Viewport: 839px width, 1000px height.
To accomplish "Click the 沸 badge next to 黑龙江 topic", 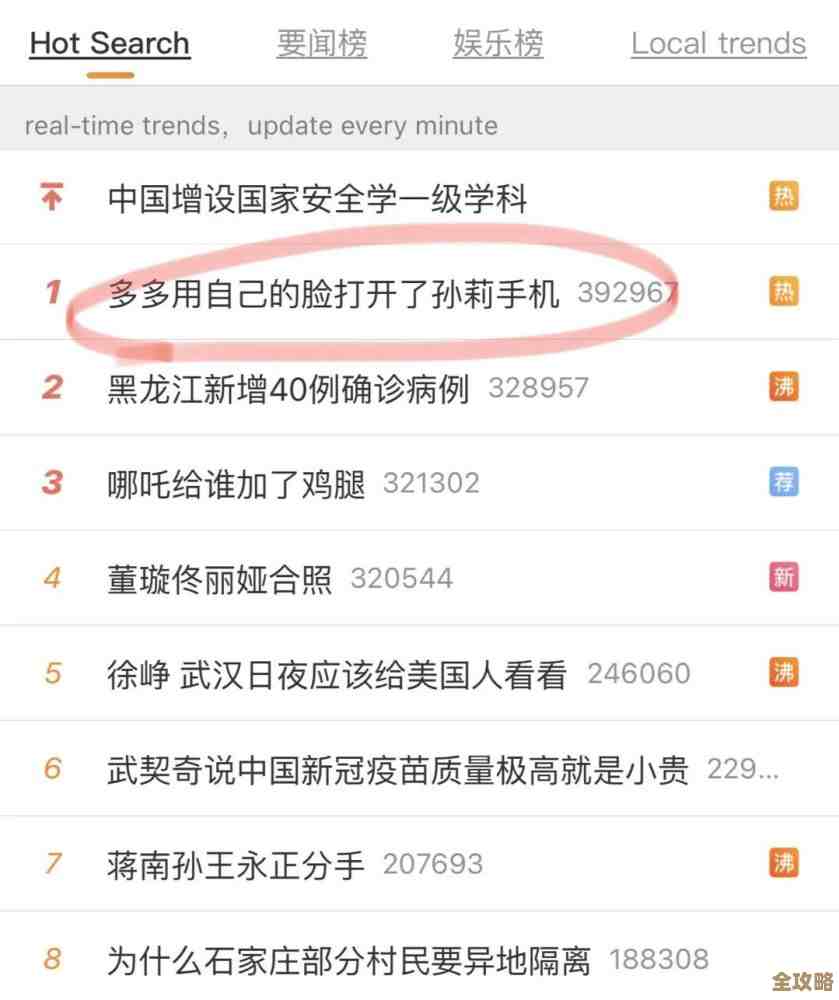I will (783, 387).
